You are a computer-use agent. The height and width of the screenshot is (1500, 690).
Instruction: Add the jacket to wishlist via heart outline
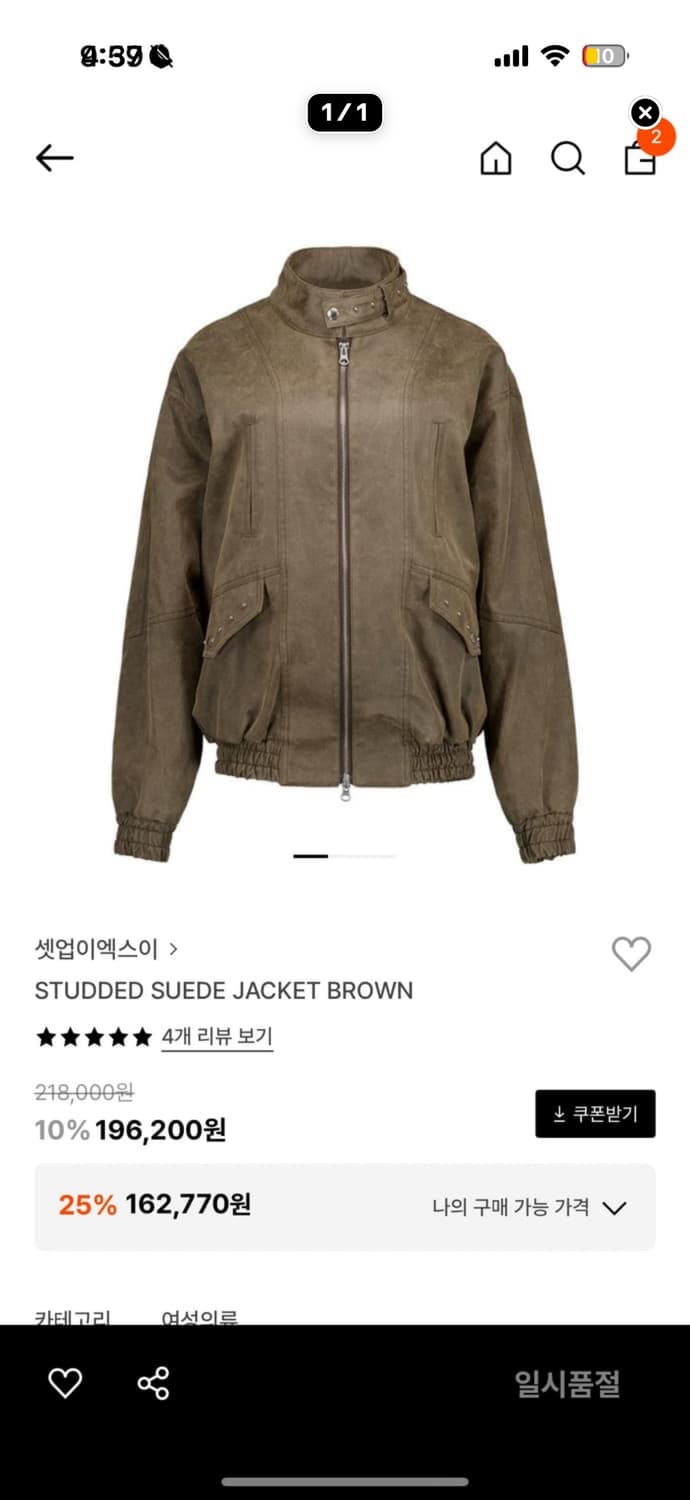point(631,954)
